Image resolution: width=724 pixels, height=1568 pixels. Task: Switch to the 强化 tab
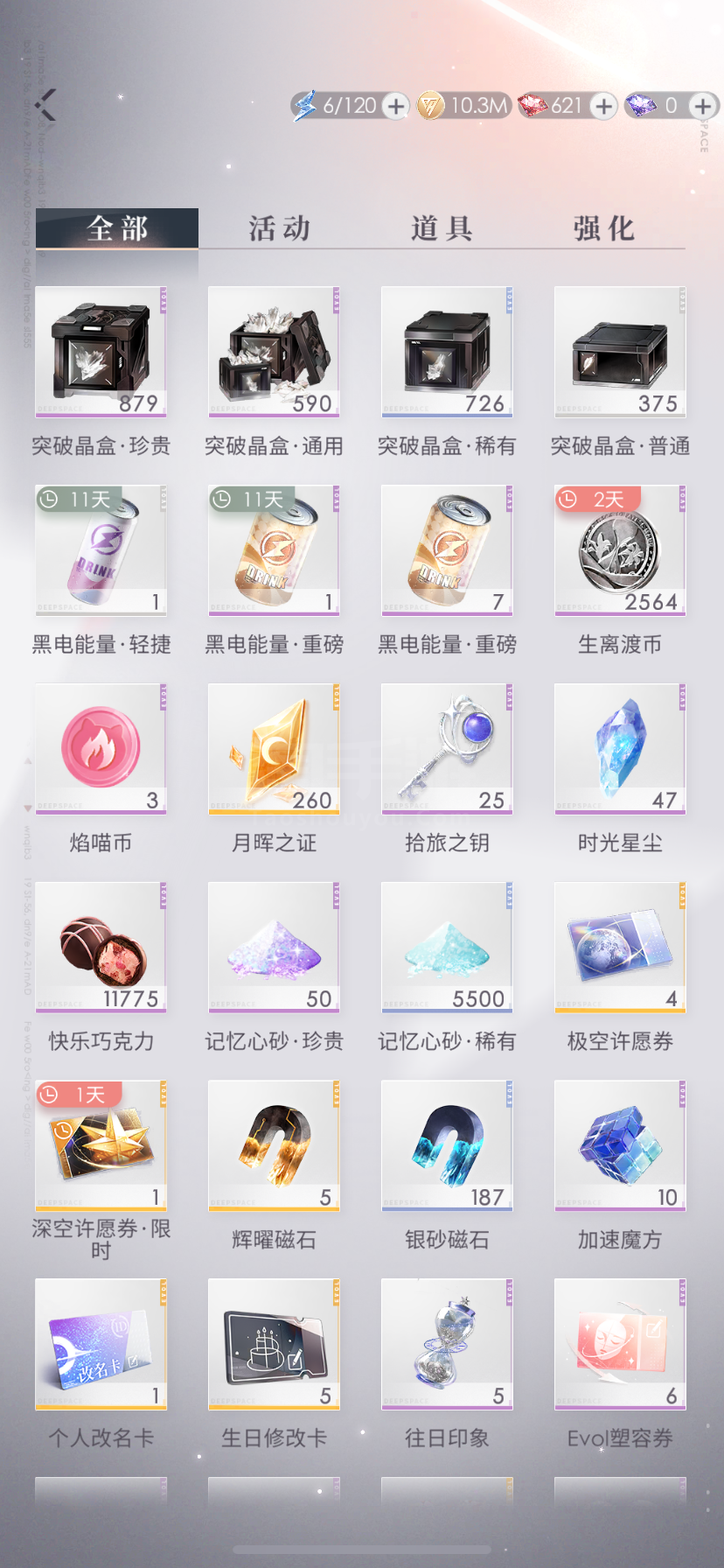[x=603, y=228]
